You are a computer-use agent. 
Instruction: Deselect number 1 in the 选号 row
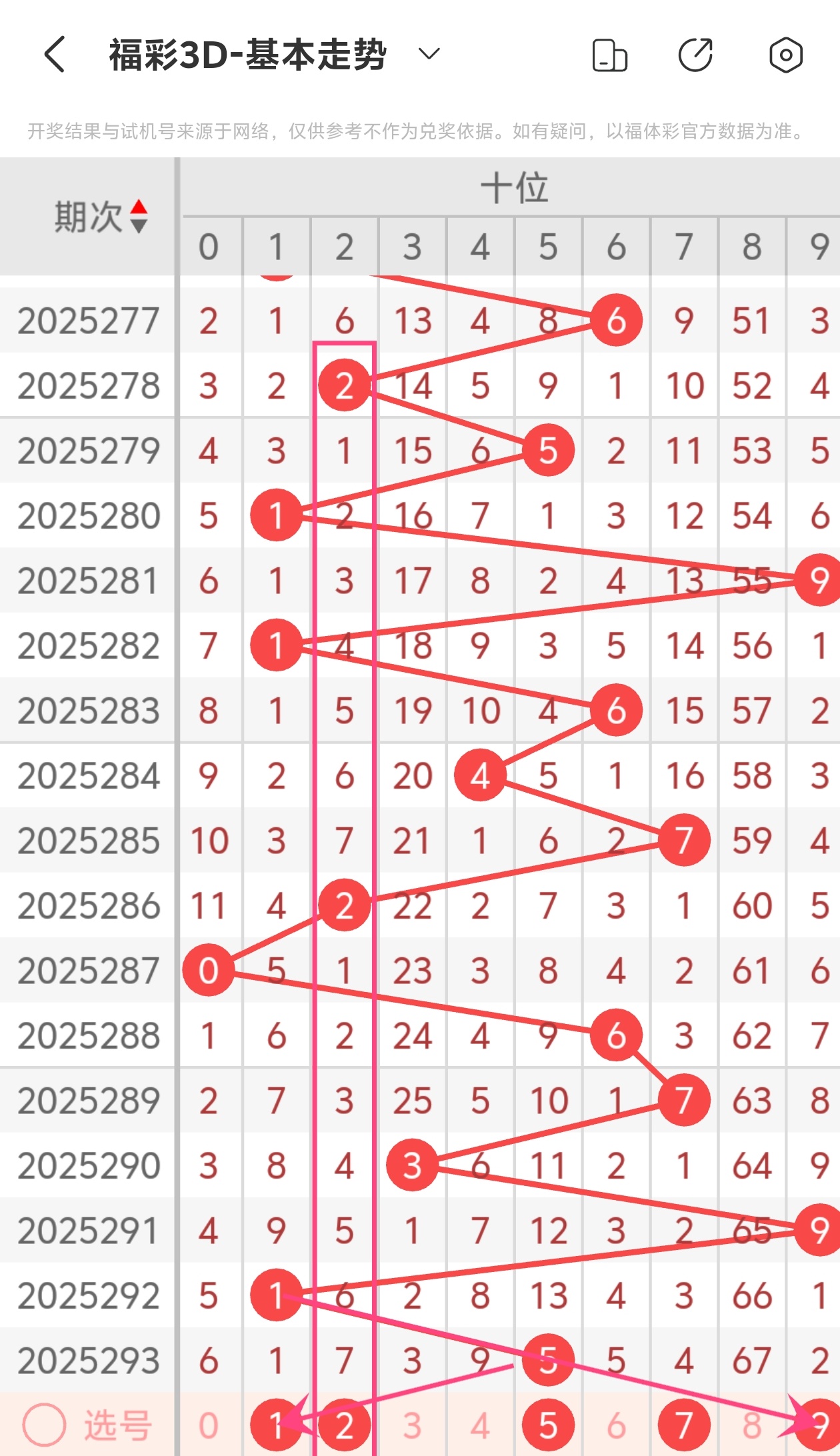[x=276, y=1425]
